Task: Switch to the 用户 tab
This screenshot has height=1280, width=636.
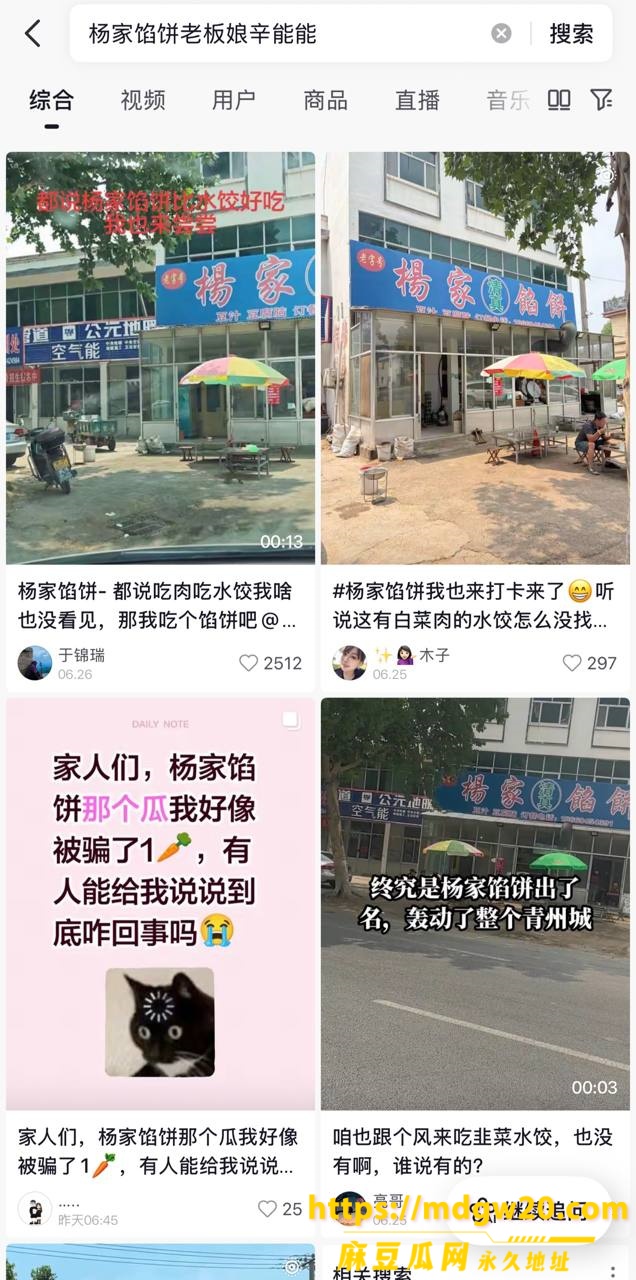Action: (x=234, y=100)
